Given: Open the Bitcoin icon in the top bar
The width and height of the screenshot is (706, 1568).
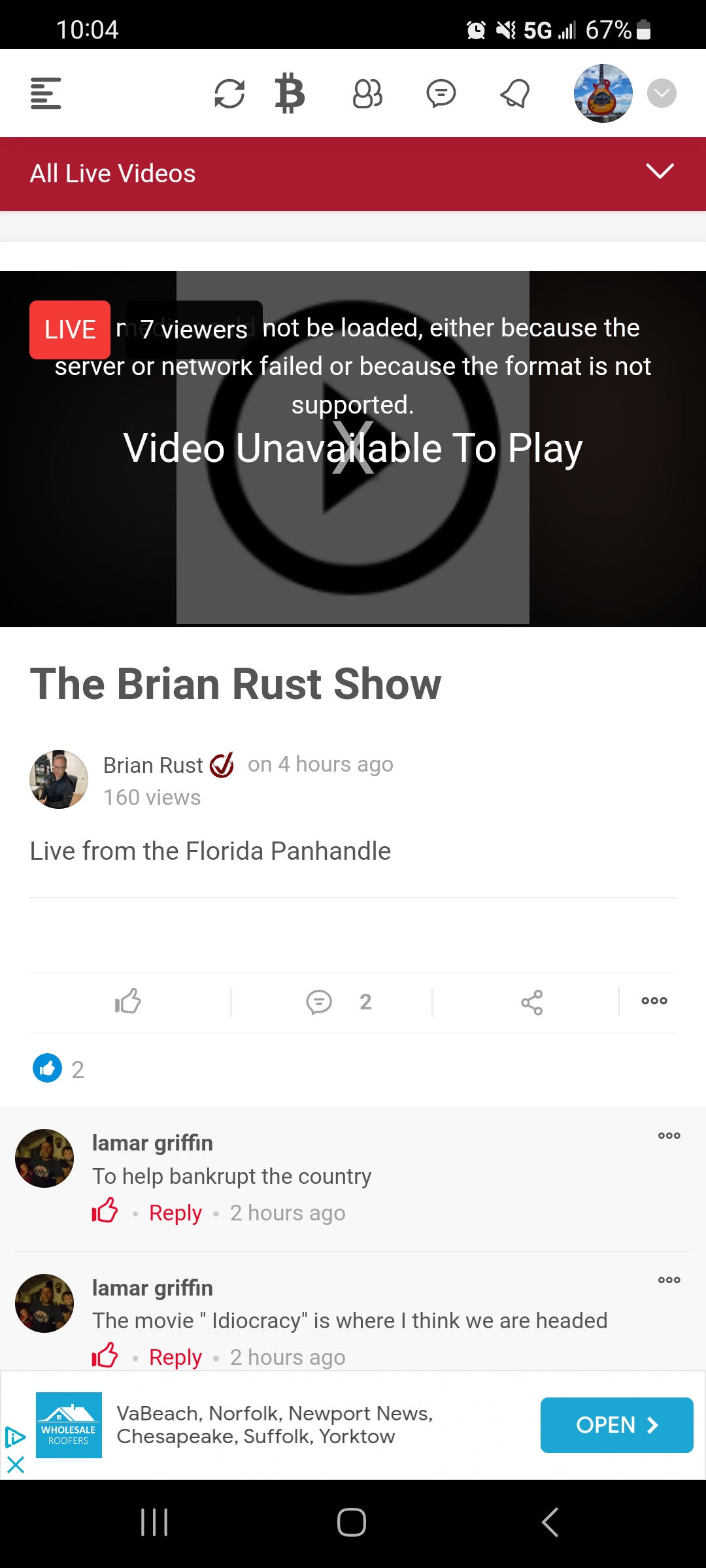Looking at the screenshot, I should pyautogui.click(x=290, y=93).
